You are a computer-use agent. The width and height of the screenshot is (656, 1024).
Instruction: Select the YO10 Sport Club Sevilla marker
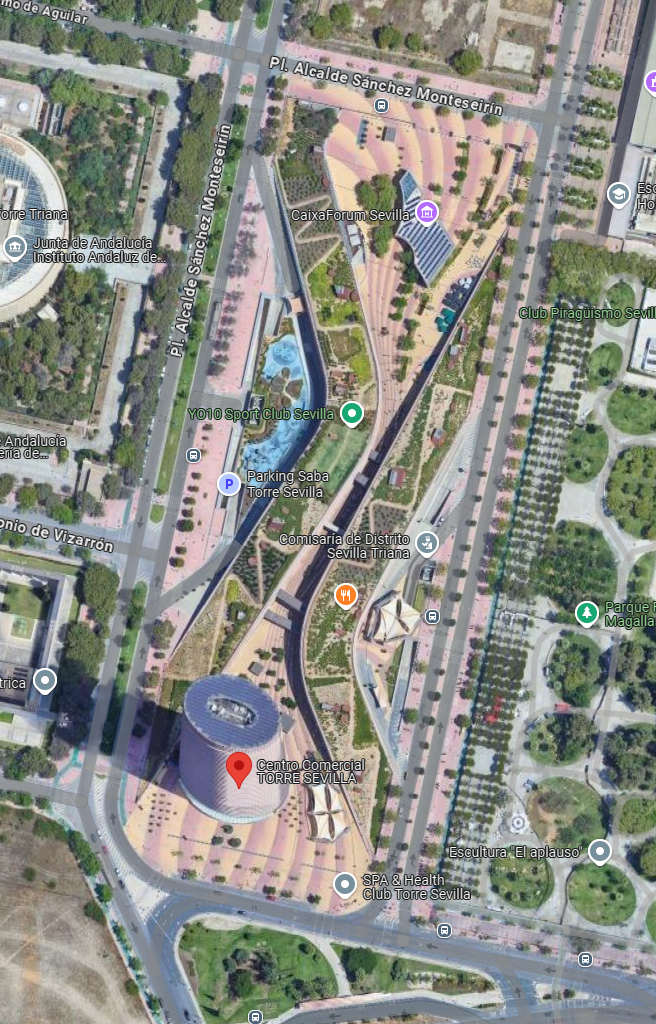coord(351,413)
